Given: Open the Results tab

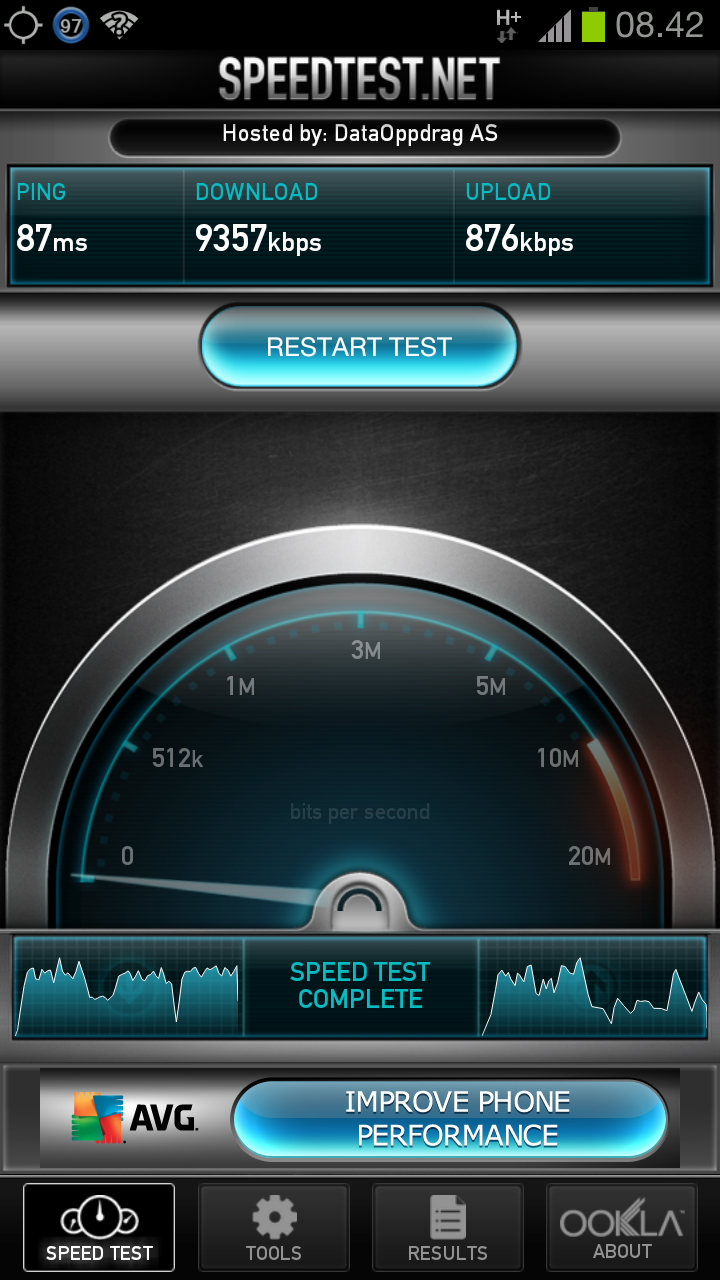Looking at the screenshot, I should (x=447, y=1228).
